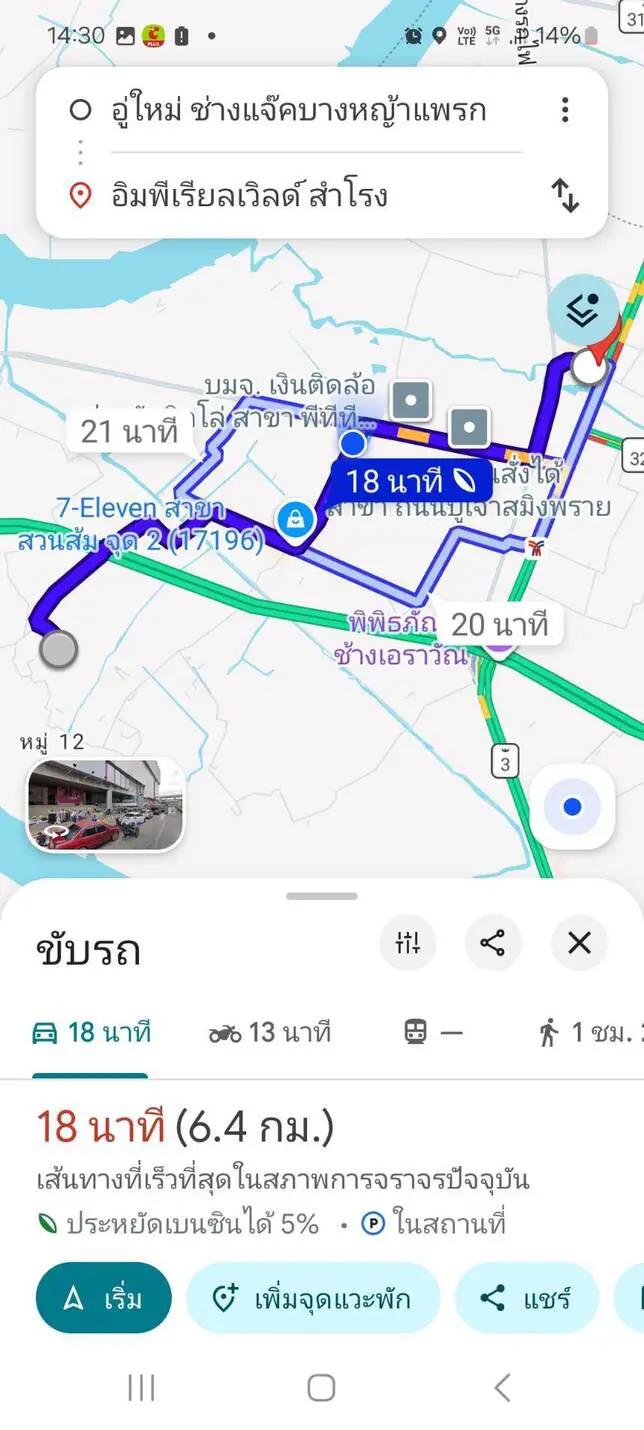Open the Street View thumbnail
The image size is (644, 1430).
click(x=105, y=805)
